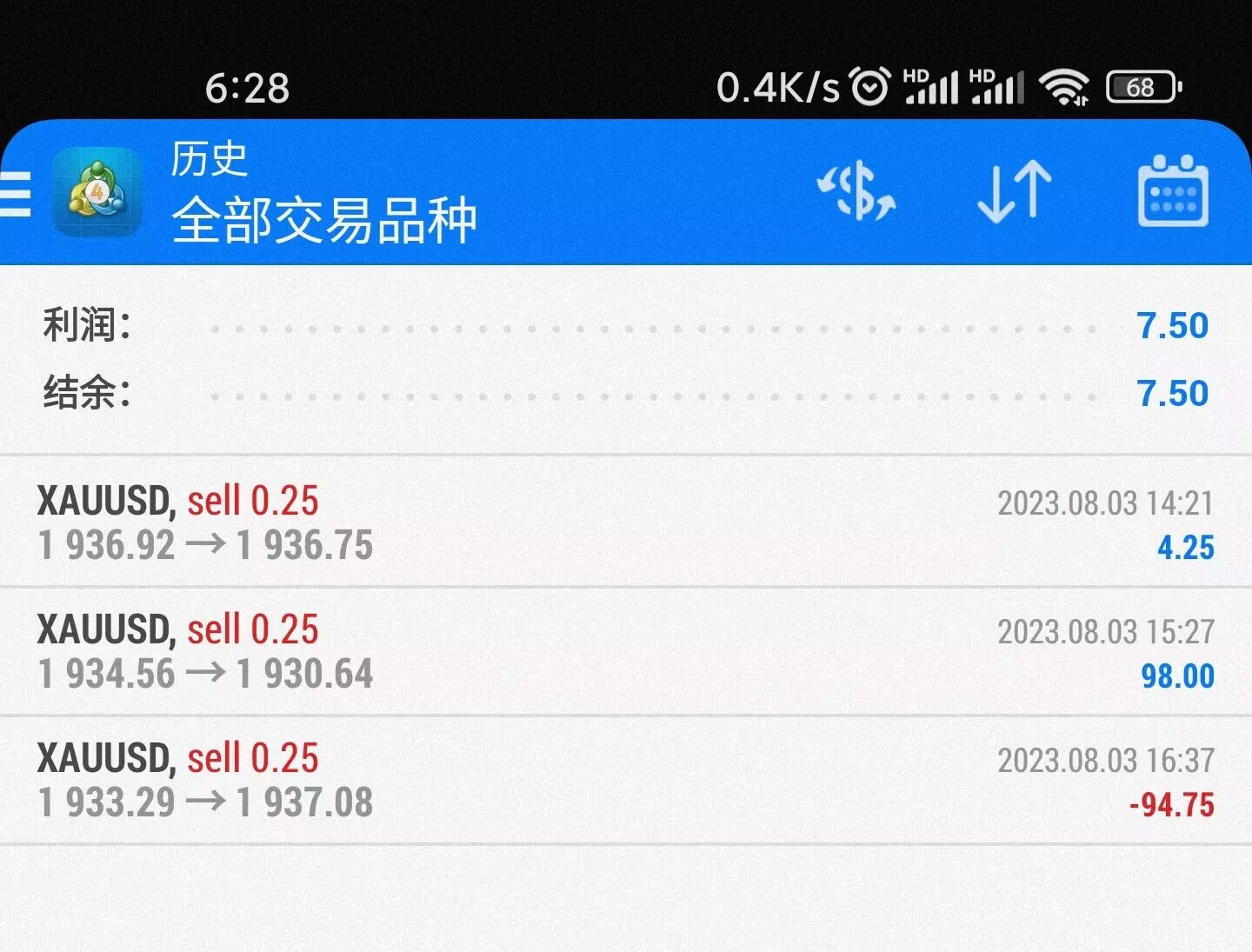Open the calendar date range picker
The width and height of the screenshot is (1252, 952).
[1173, 191]
